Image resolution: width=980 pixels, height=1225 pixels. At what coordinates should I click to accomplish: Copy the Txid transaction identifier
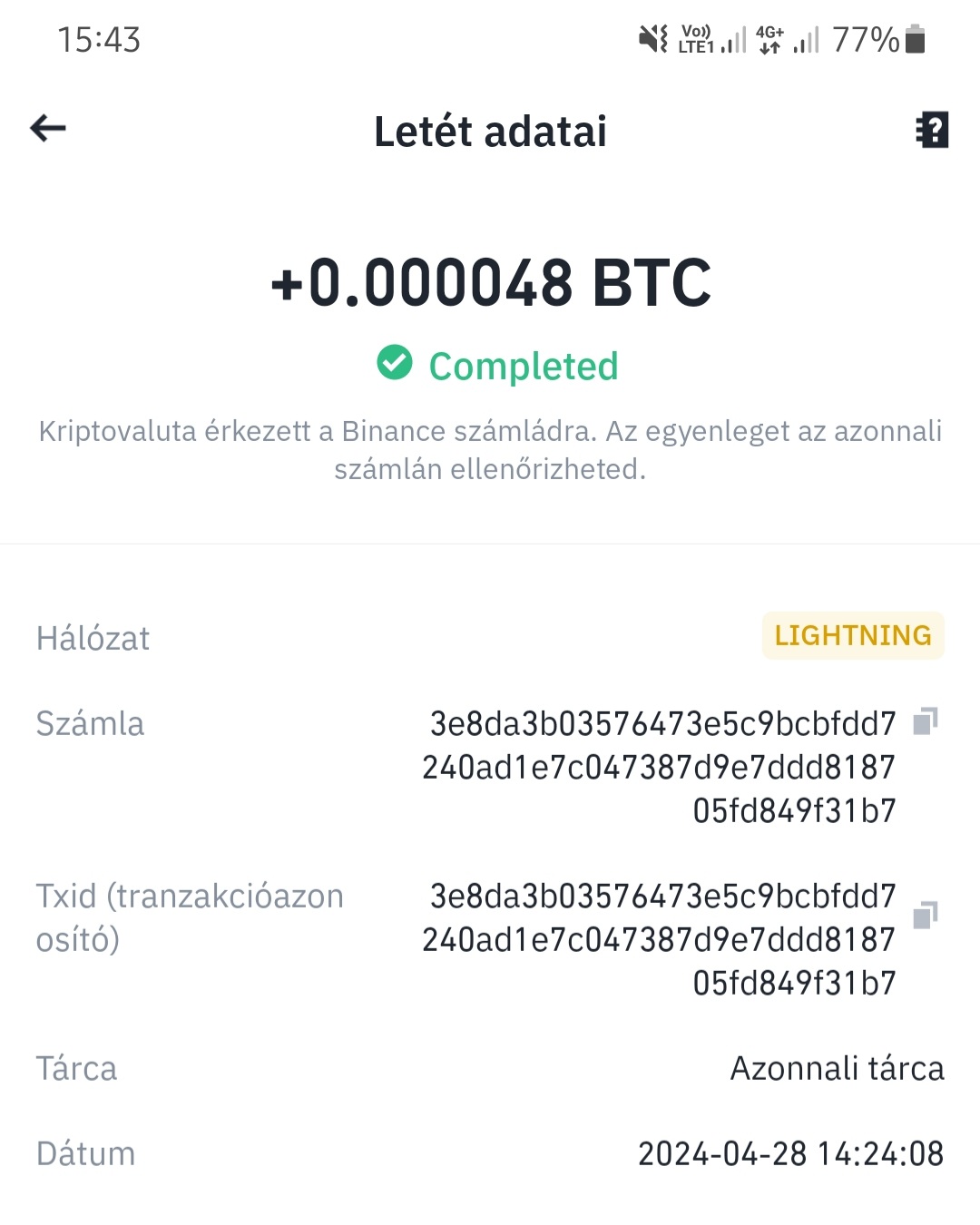coord(925,915)
